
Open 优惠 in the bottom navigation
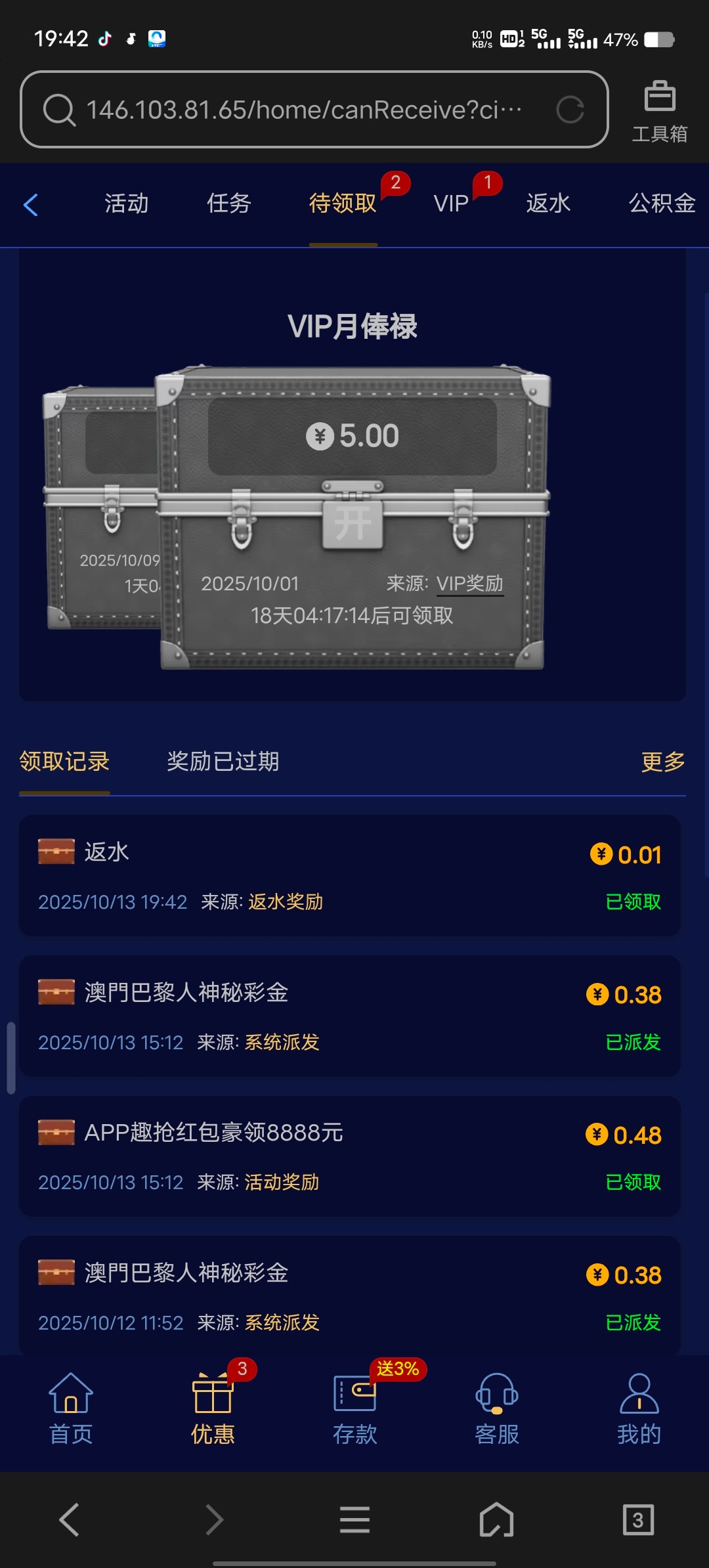pos(213,1409)
